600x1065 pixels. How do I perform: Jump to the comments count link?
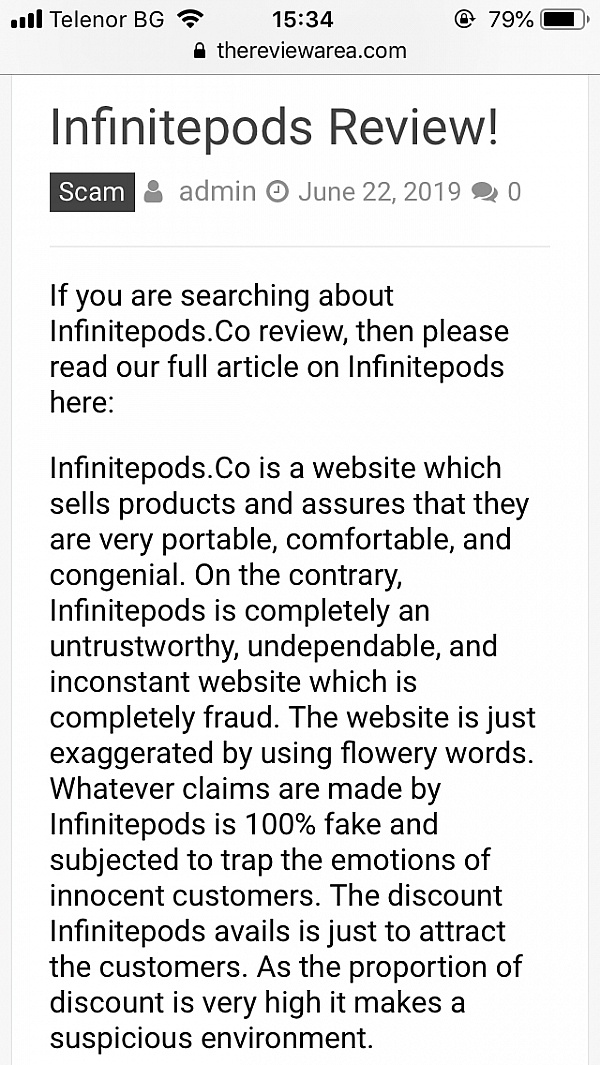514,192
